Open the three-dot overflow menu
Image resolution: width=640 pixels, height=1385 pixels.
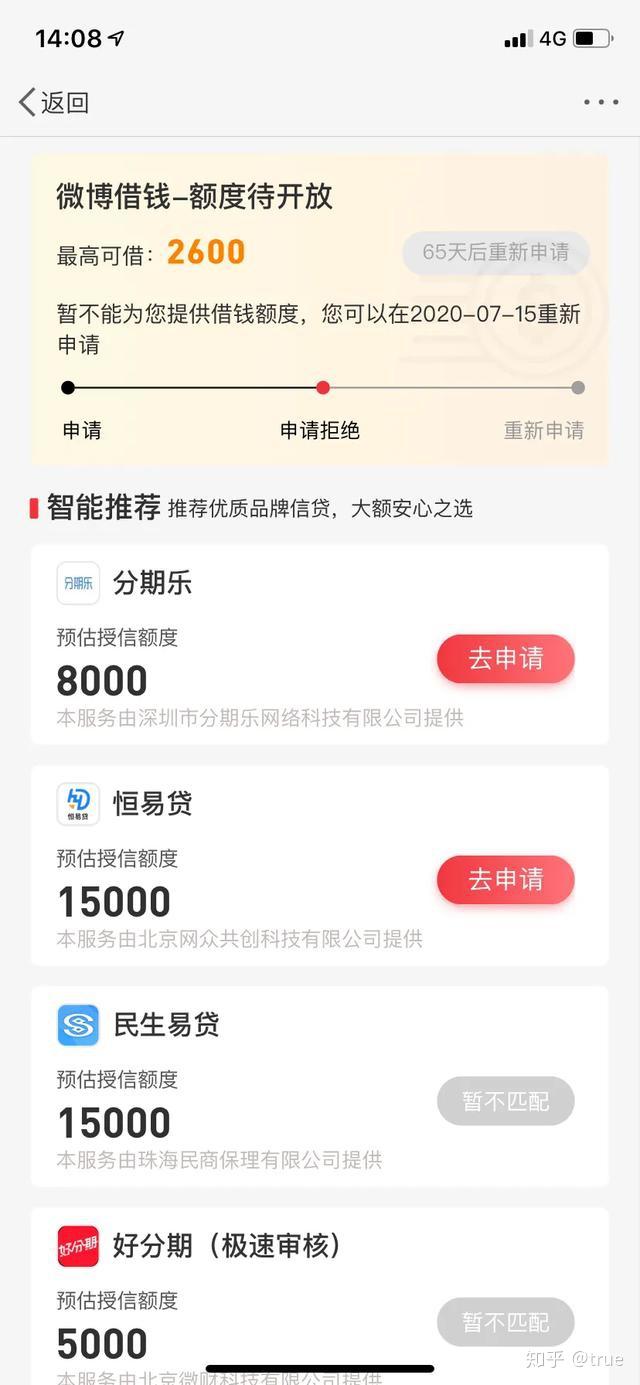point(601,102)
